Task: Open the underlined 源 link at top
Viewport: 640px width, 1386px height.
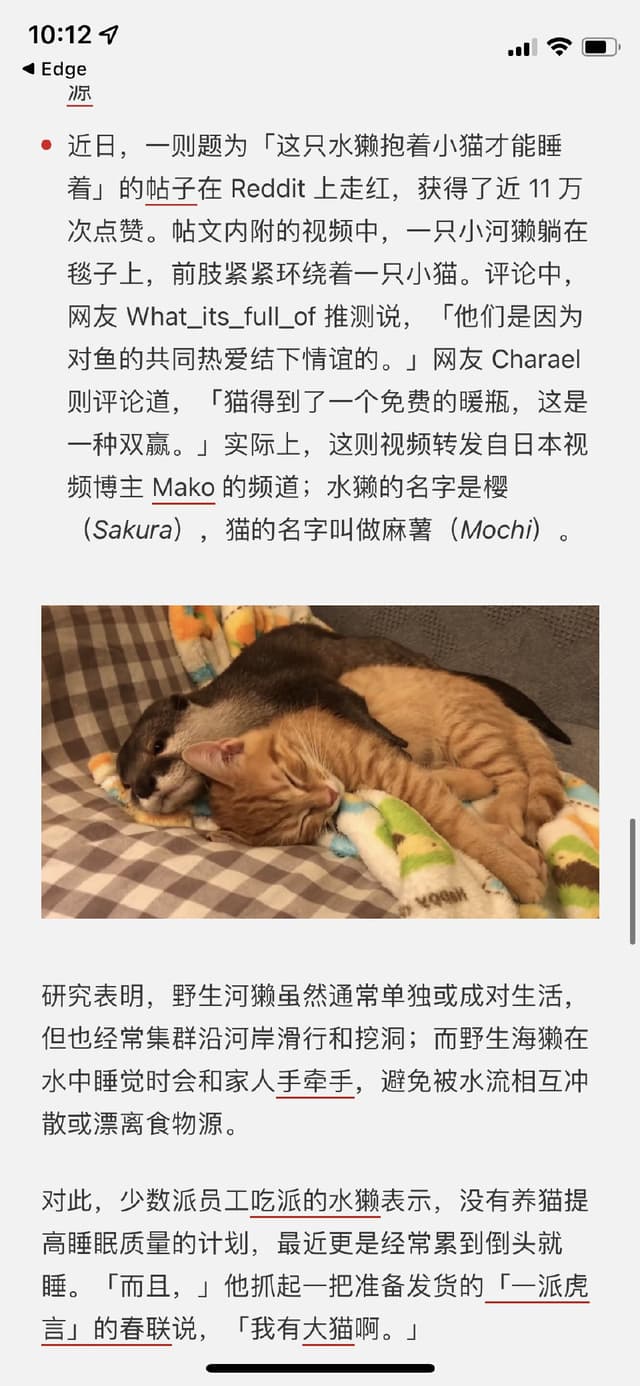Action: coord(80,94)
